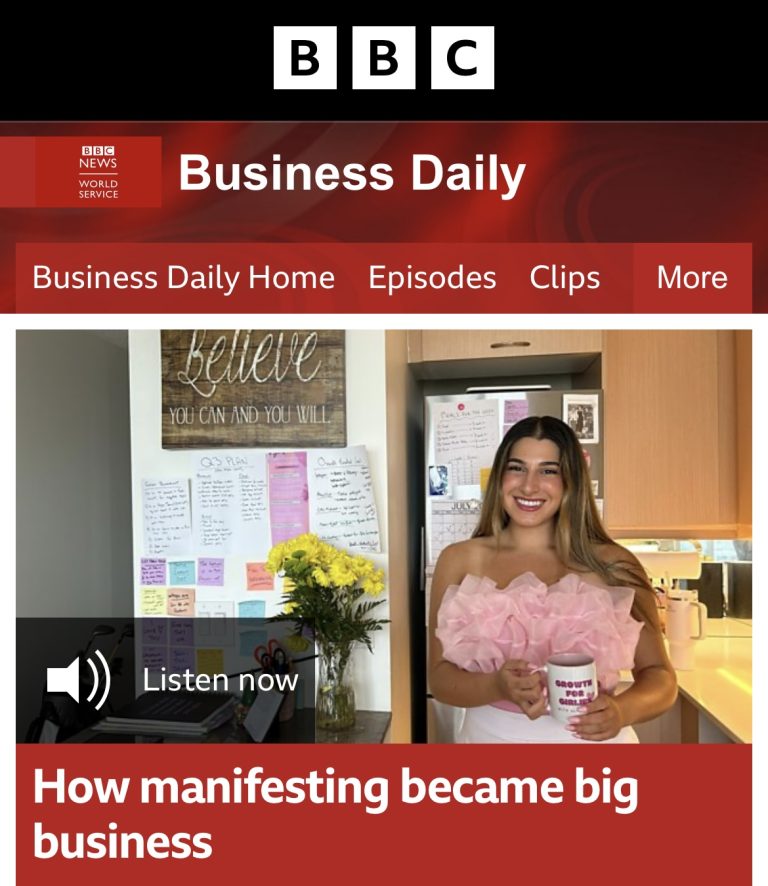Expand More to reveal additional sections
Screen dimensions: 768x886
coord(694,277)
